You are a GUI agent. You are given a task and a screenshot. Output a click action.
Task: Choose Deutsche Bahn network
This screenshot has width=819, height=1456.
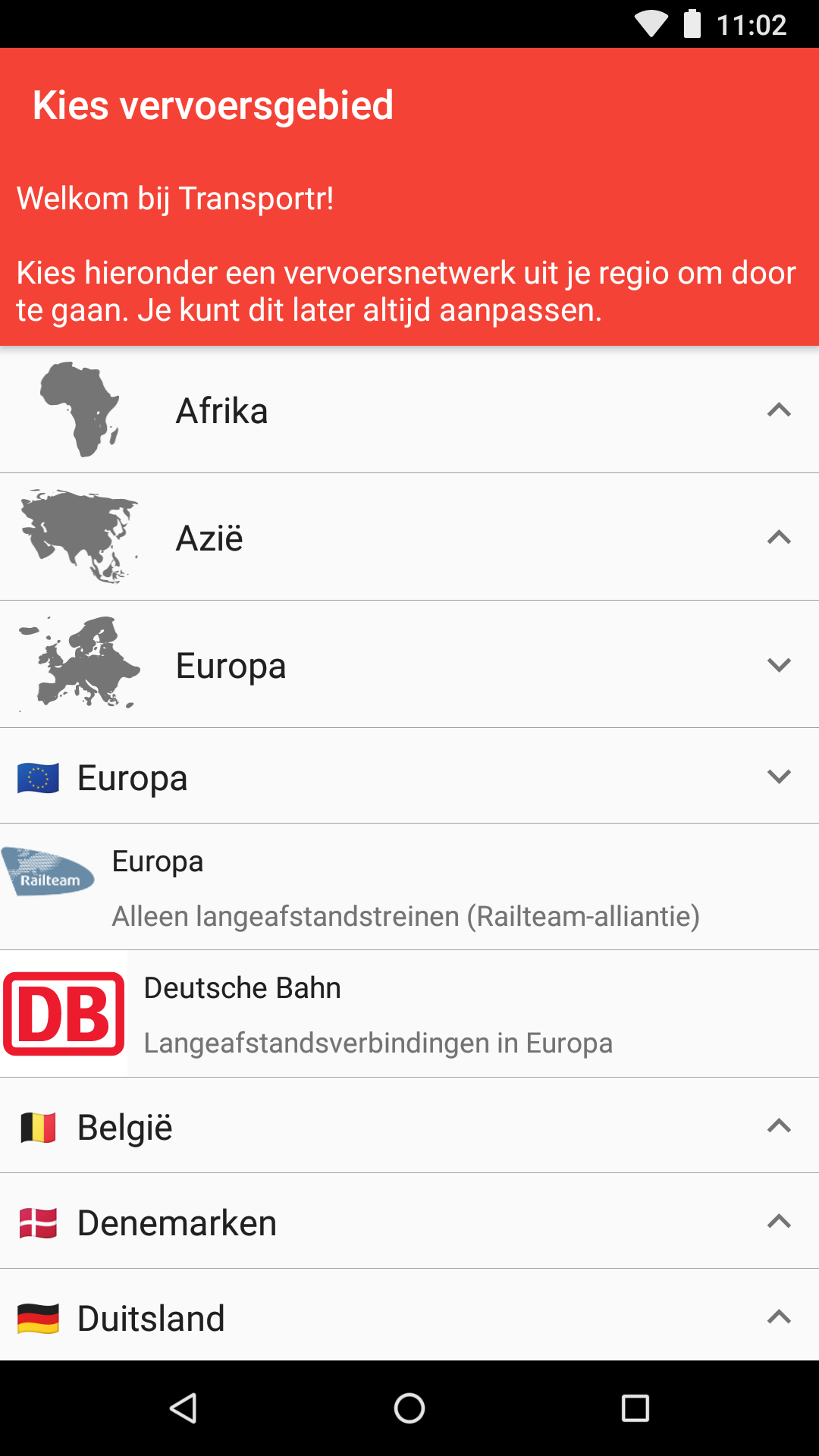409,1014
